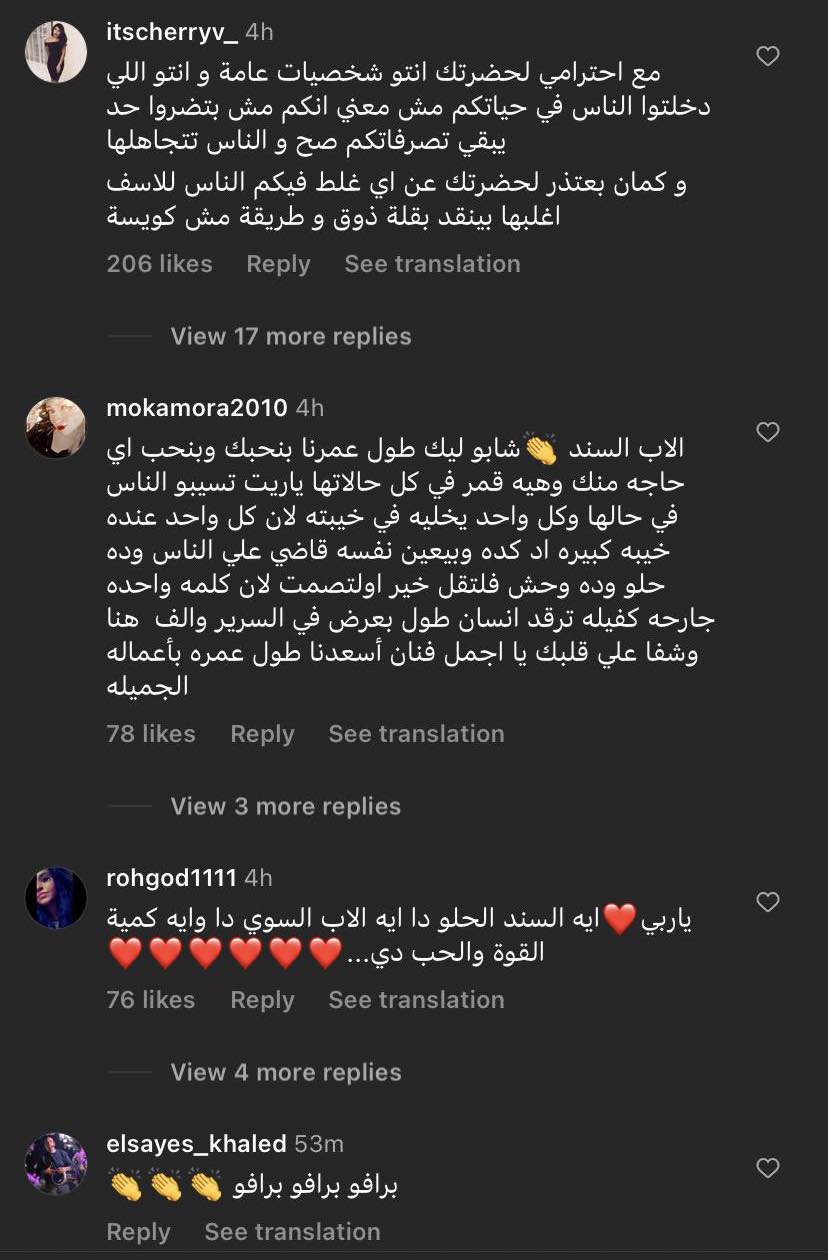Open mokamora2010's profile via username
The width and height of the screenshot is (828, 1260).
(196, 408)
